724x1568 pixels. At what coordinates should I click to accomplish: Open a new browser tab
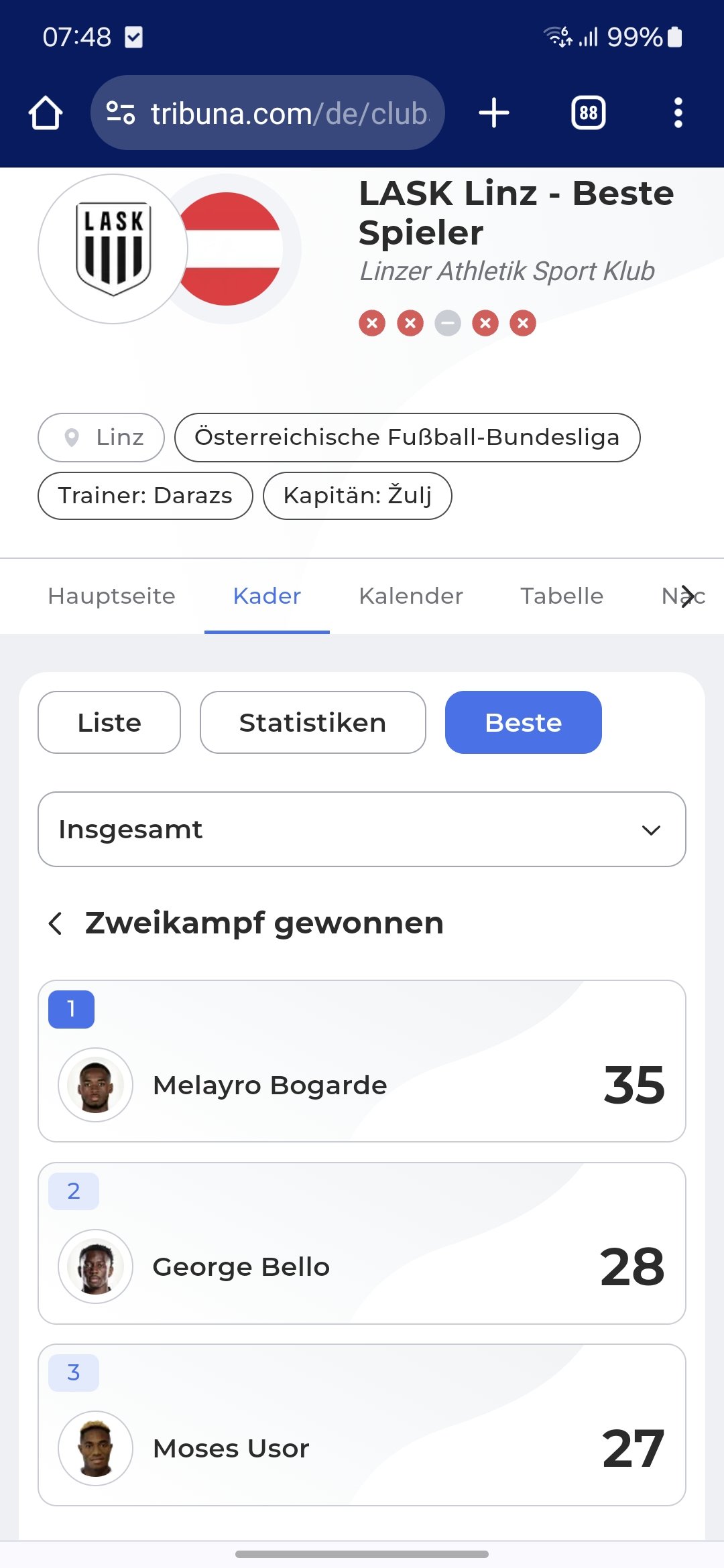(x=494, y=113)
